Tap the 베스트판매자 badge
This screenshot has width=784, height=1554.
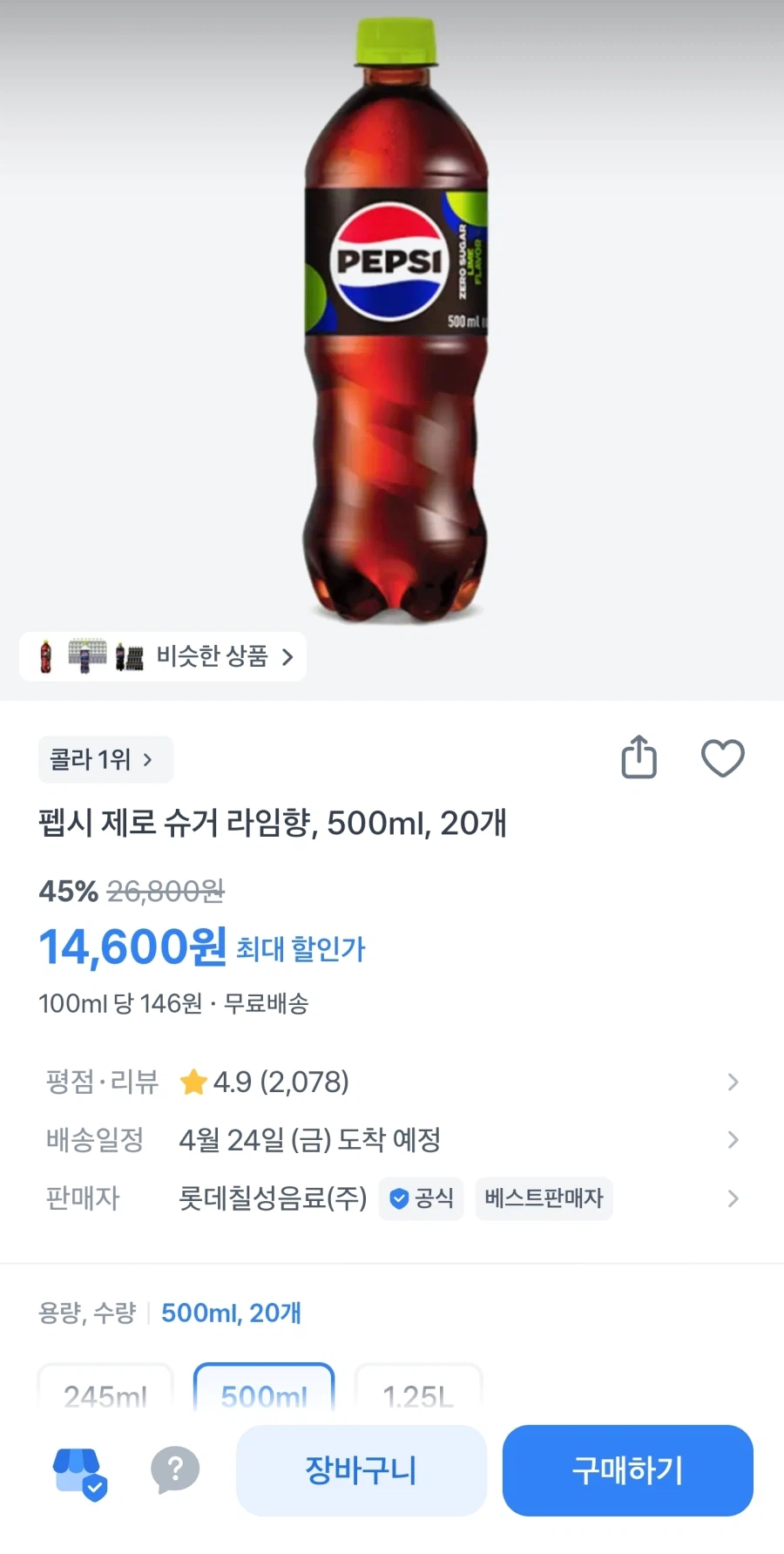click(x=544, y=1198)
